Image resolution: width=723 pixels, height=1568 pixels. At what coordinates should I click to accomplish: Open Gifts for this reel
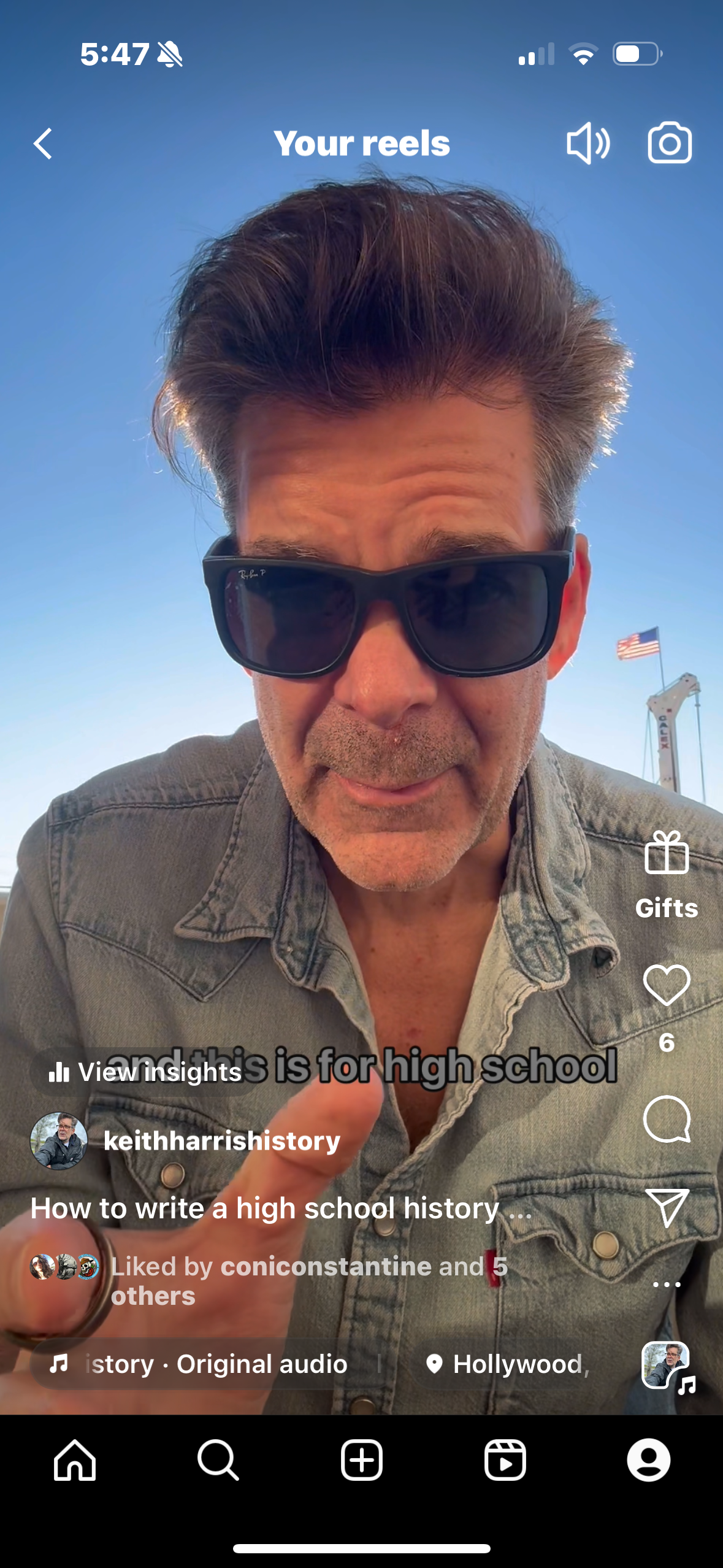pos(667,875)
